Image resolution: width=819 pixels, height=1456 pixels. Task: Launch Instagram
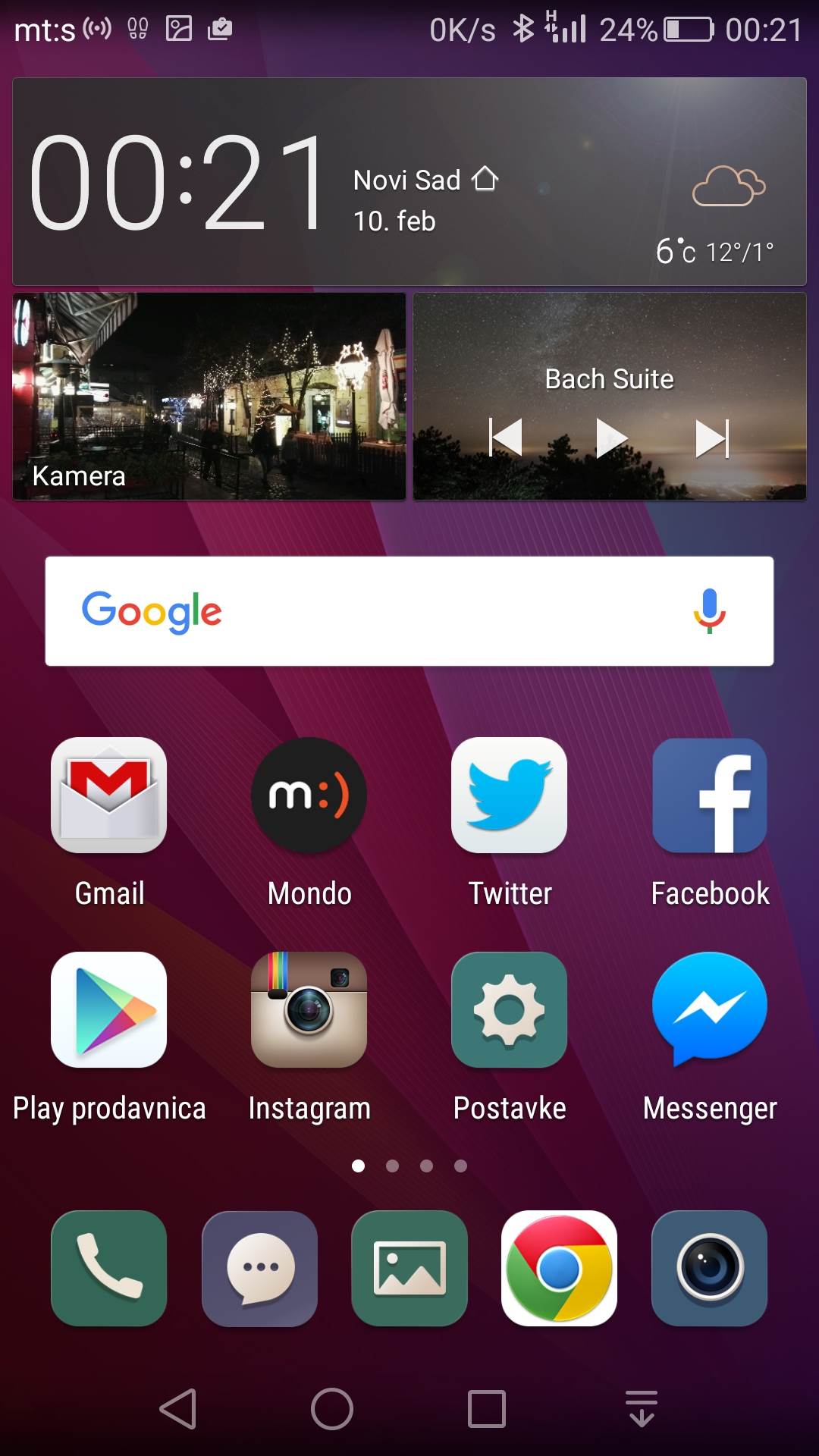pos(309,1010)
